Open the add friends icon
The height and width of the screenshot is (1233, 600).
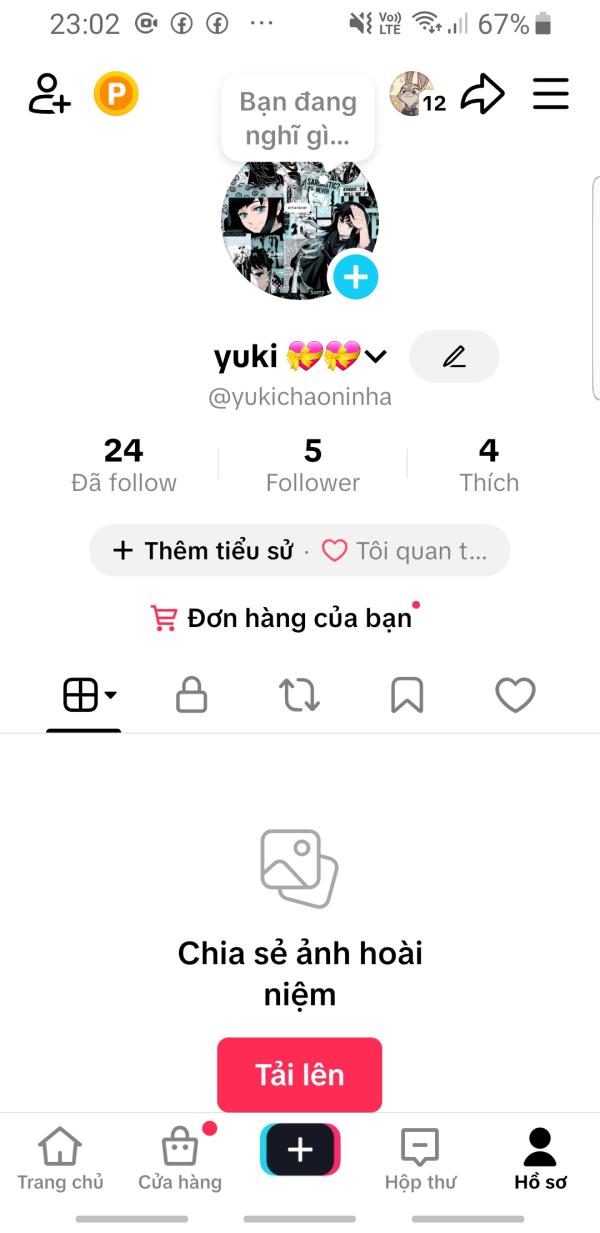49,94
